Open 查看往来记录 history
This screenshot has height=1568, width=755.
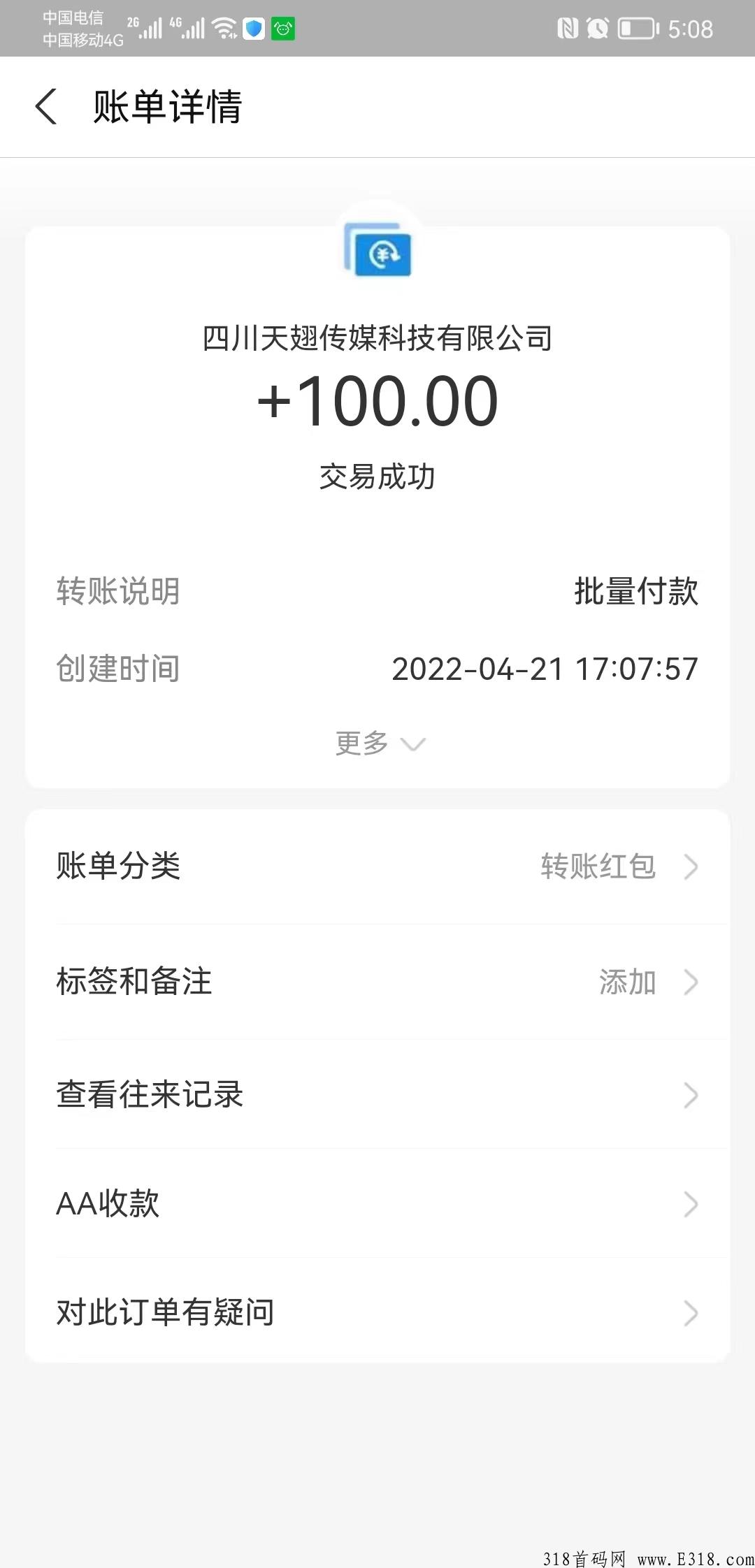tap(377, 1095)
